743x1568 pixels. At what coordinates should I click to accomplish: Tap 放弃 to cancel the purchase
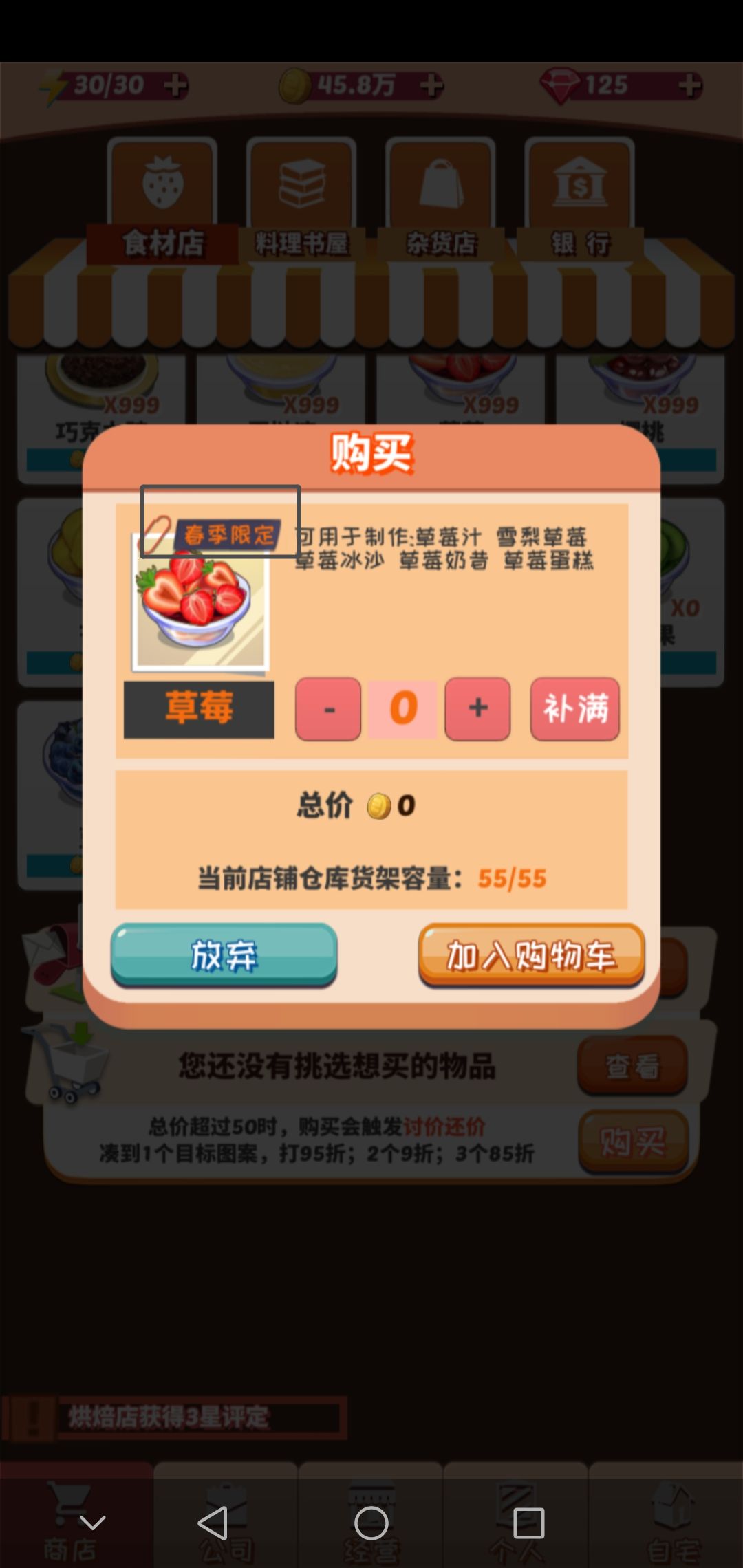(x=224, y=956)
